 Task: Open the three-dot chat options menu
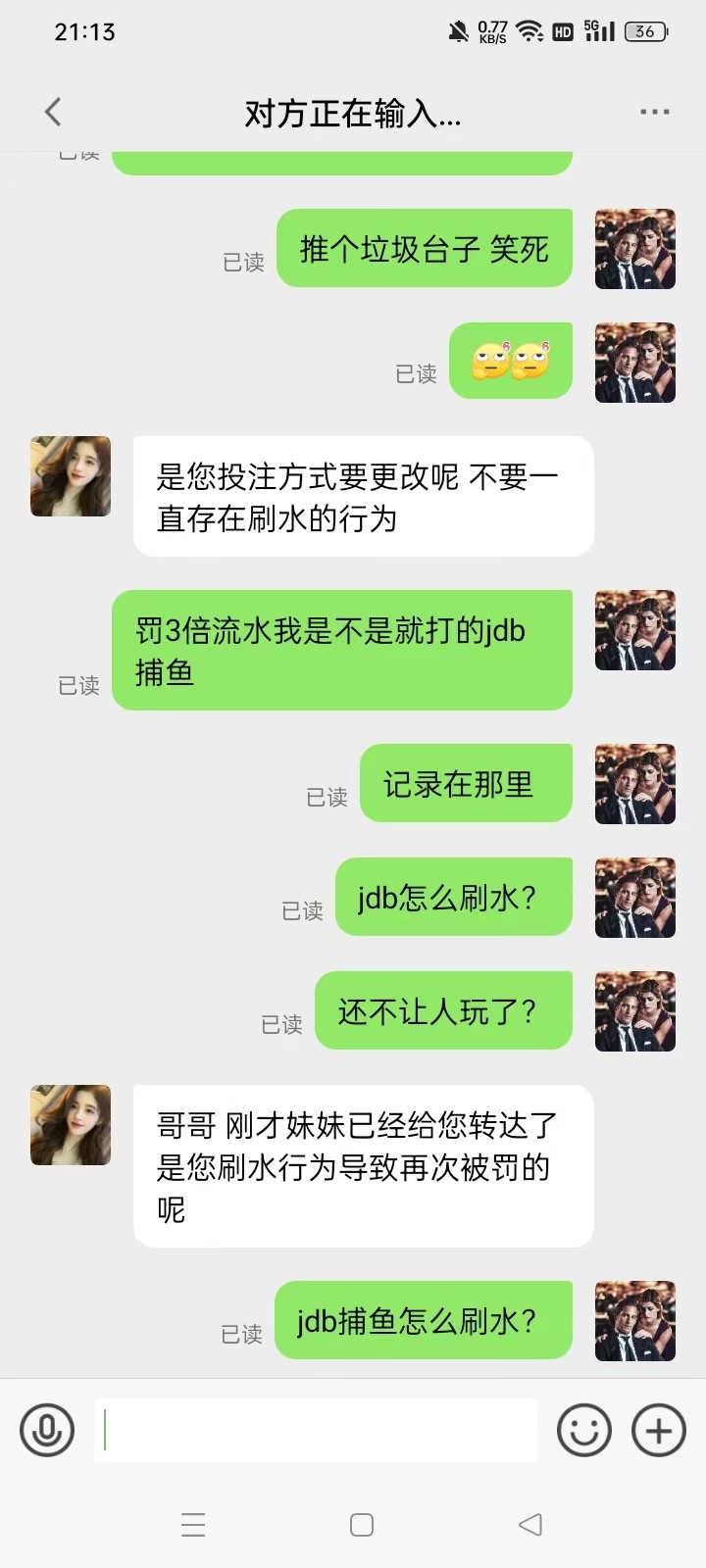(653, 112)
